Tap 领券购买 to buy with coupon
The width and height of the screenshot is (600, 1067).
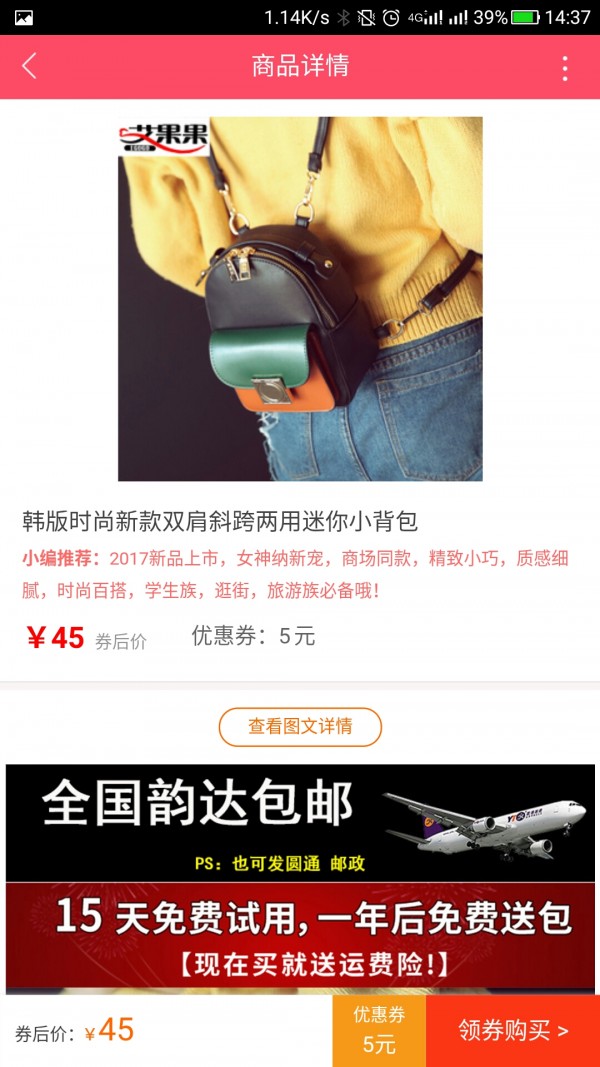coord(513,1030)
